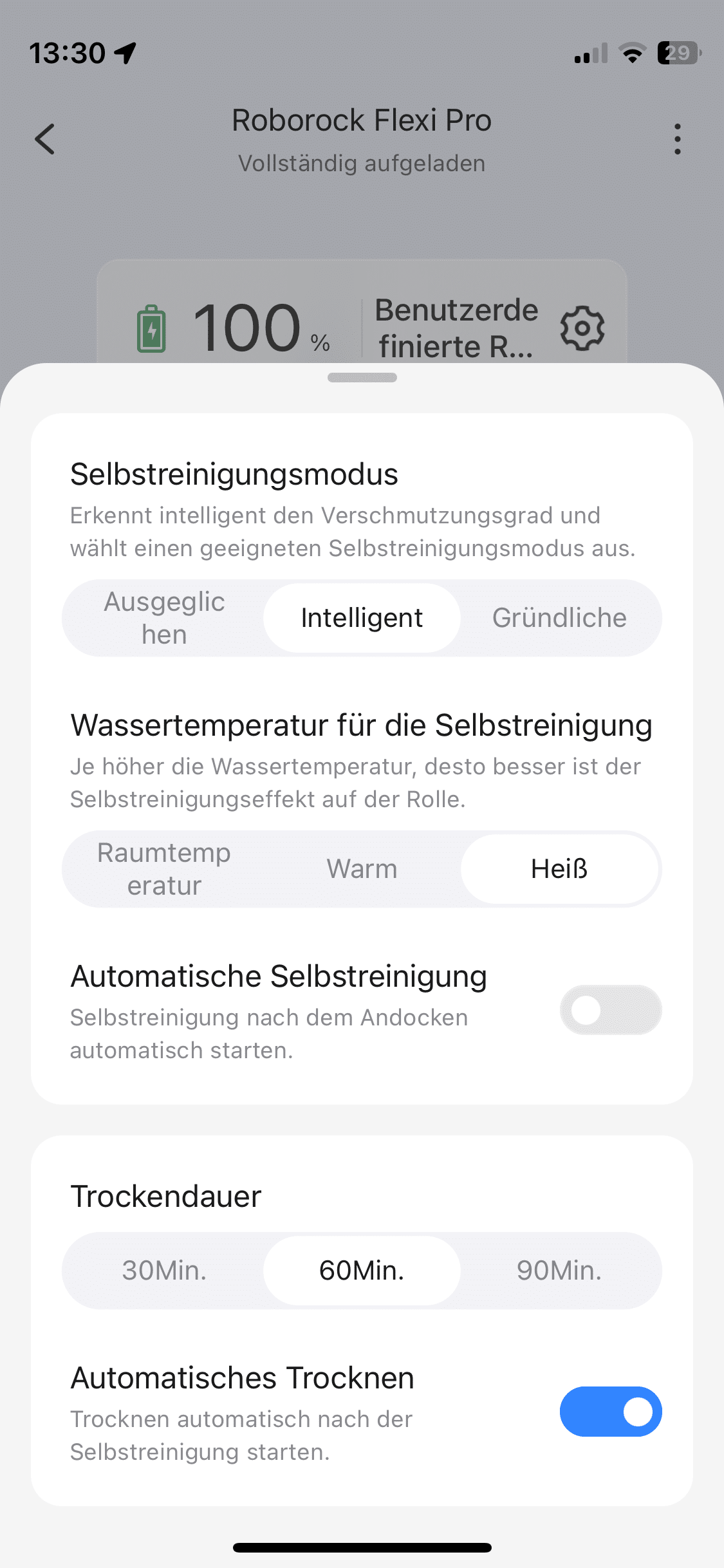The width and height of the screenshot is (724, 1568).
Task: Select Ausgeglichen self-cleaning mode
Action: point(164,618)
